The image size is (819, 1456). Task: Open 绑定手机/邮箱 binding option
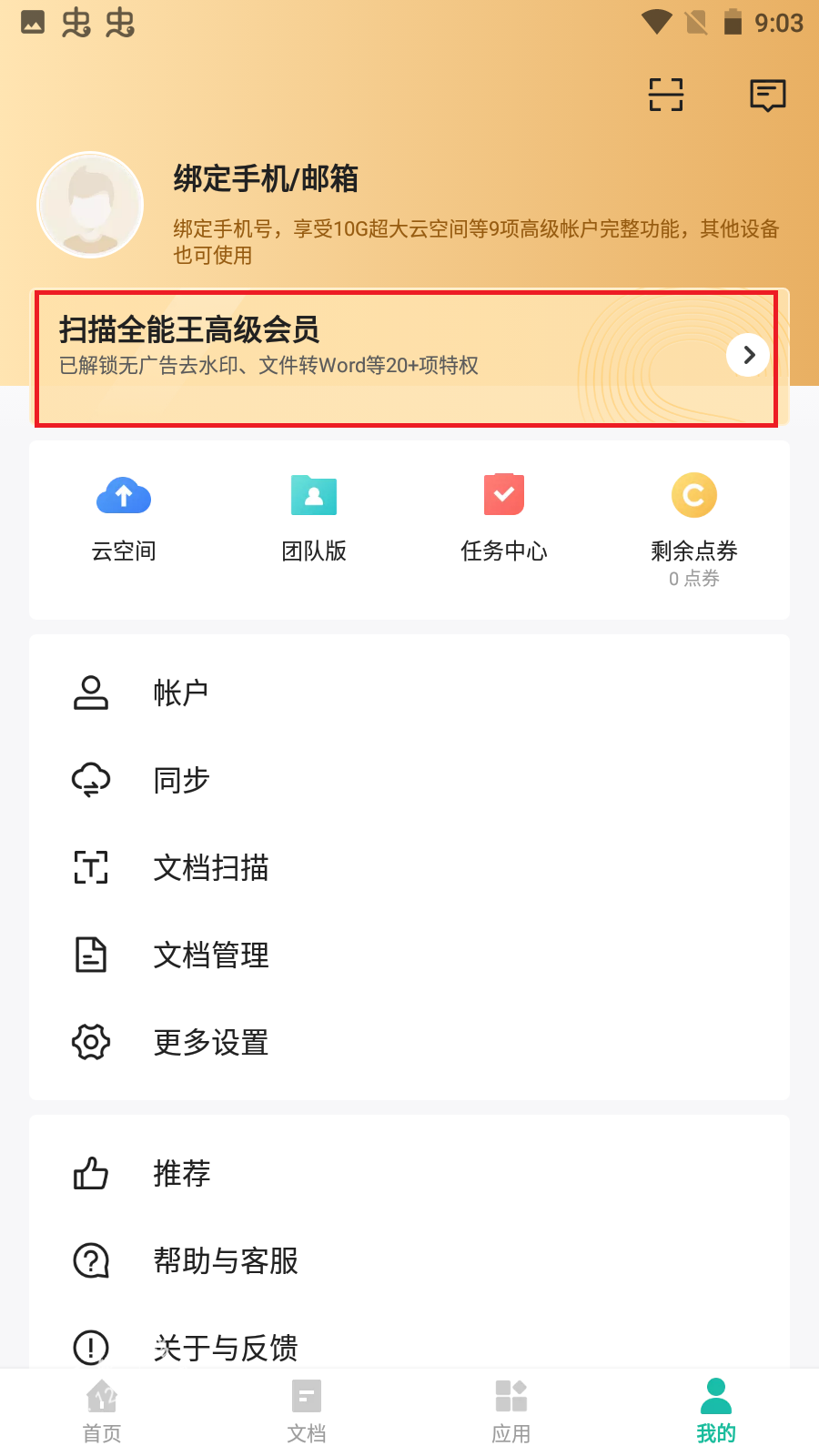pos(266,178)
